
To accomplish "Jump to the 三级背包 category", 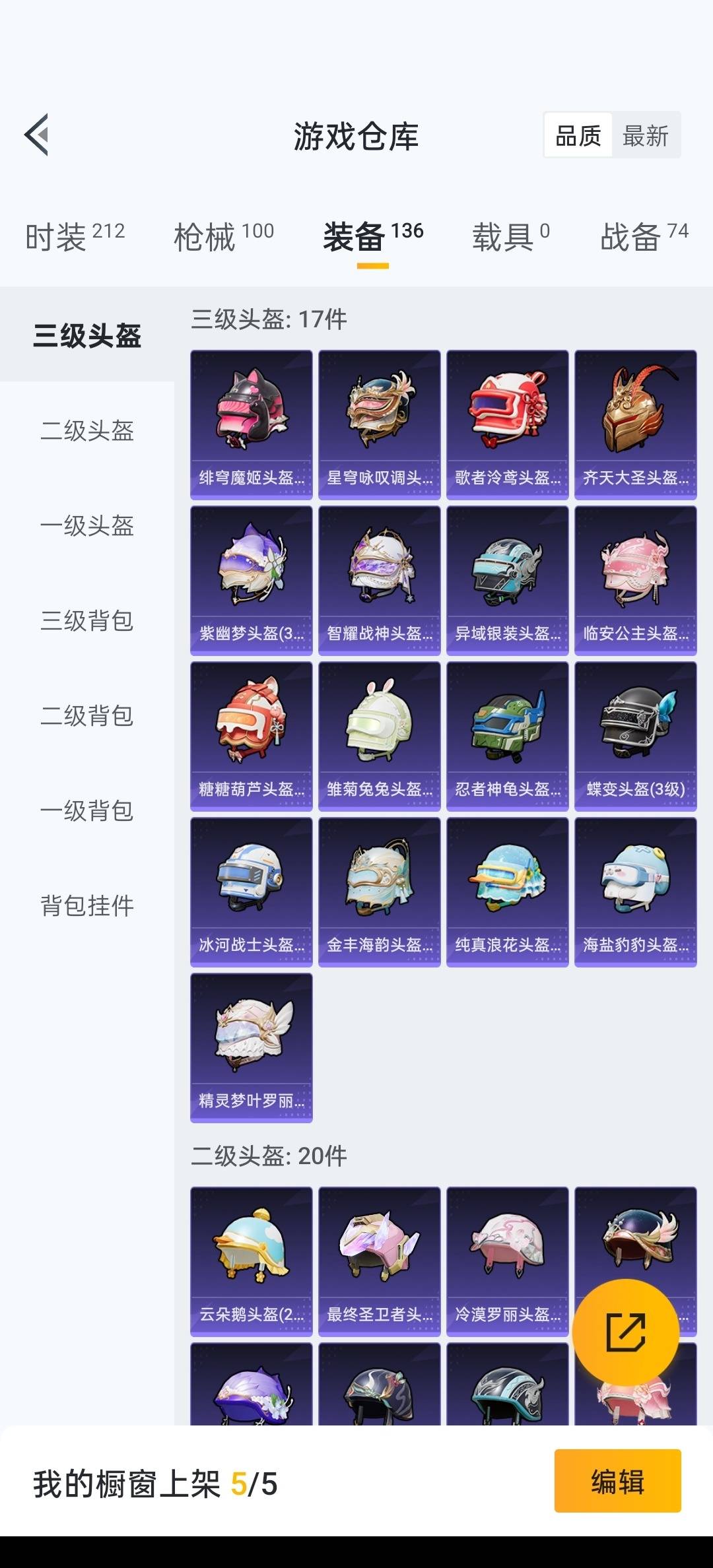I will pyautogui.click(x=87, y=621).
